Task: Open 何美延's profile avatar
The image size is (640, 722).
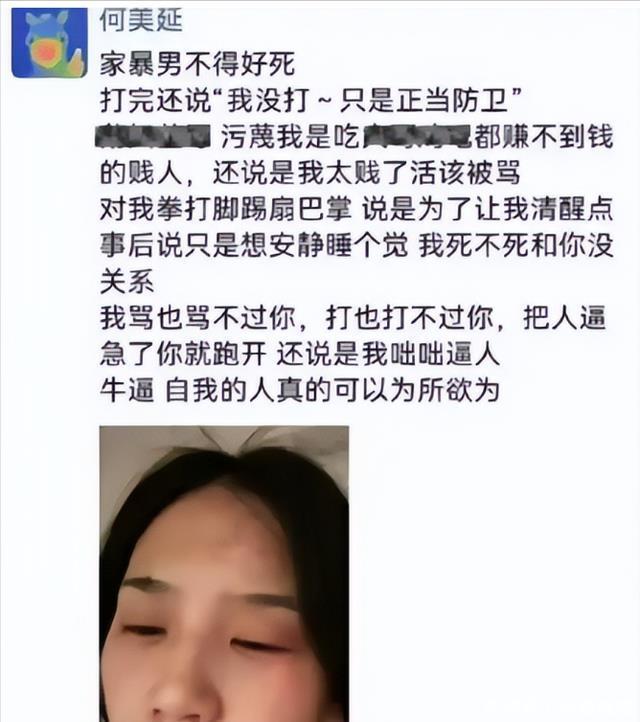Action: 48,42
